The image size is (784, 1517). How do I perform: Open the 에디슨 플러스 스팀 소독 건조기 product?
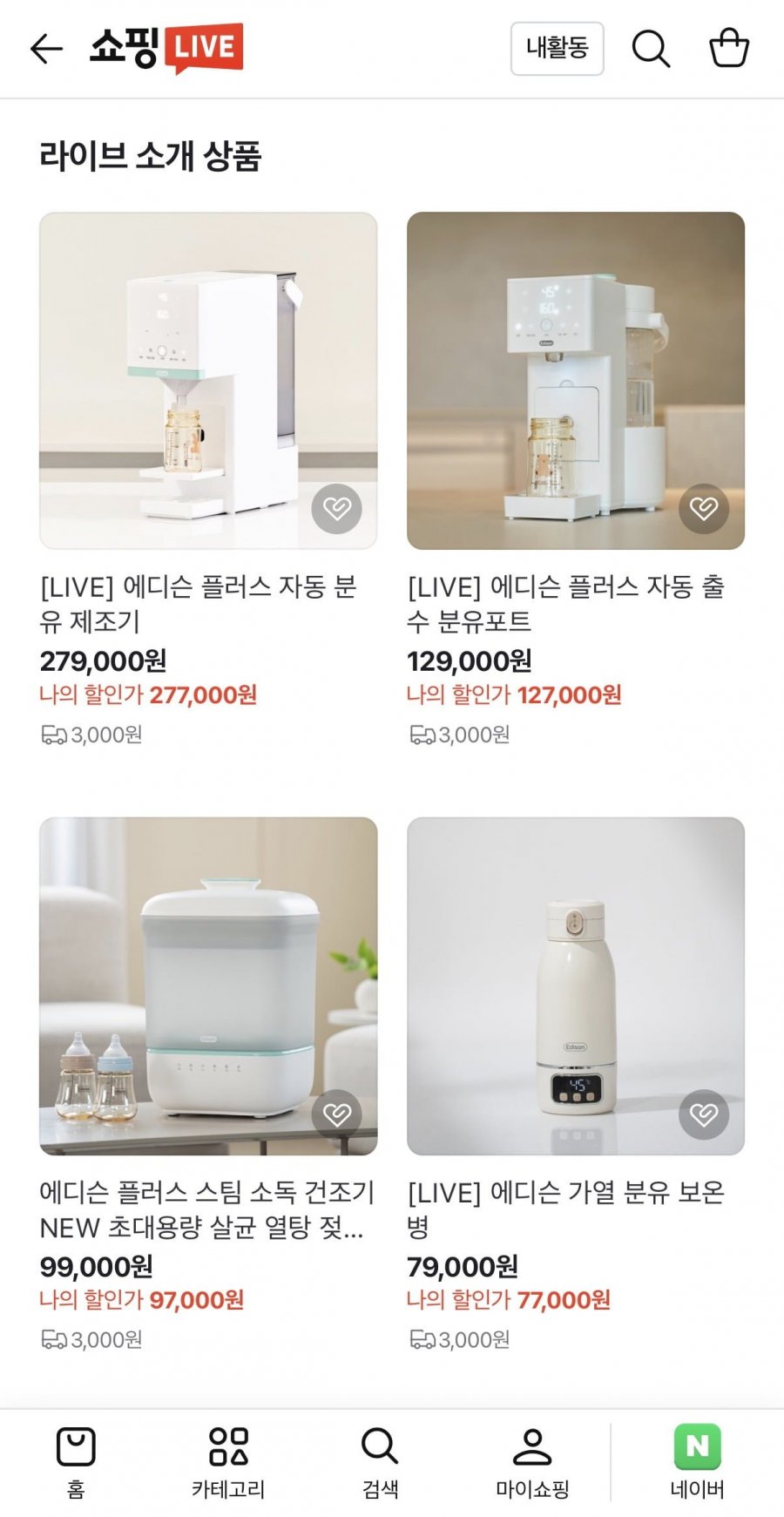coord(208,985)
